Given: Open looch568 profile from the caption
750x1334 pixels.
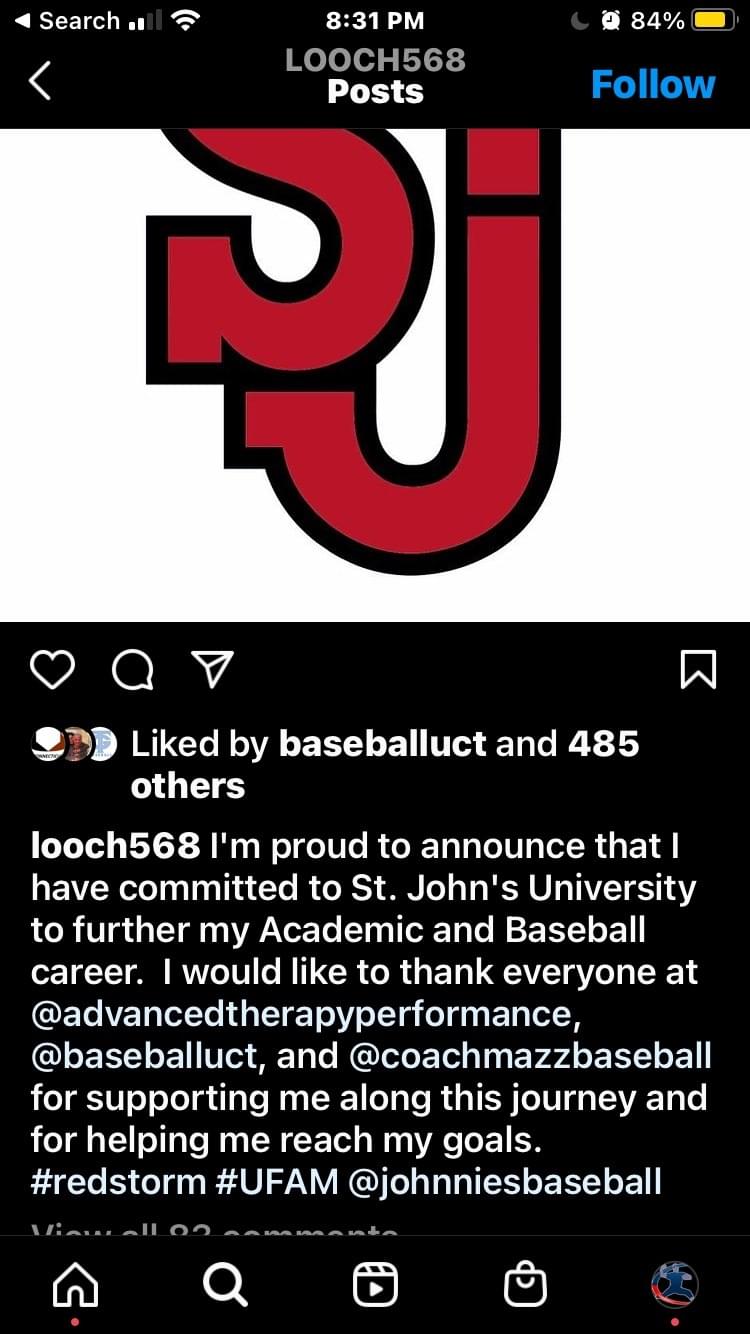Looking at the screenshot, I should tap(115, 846).
